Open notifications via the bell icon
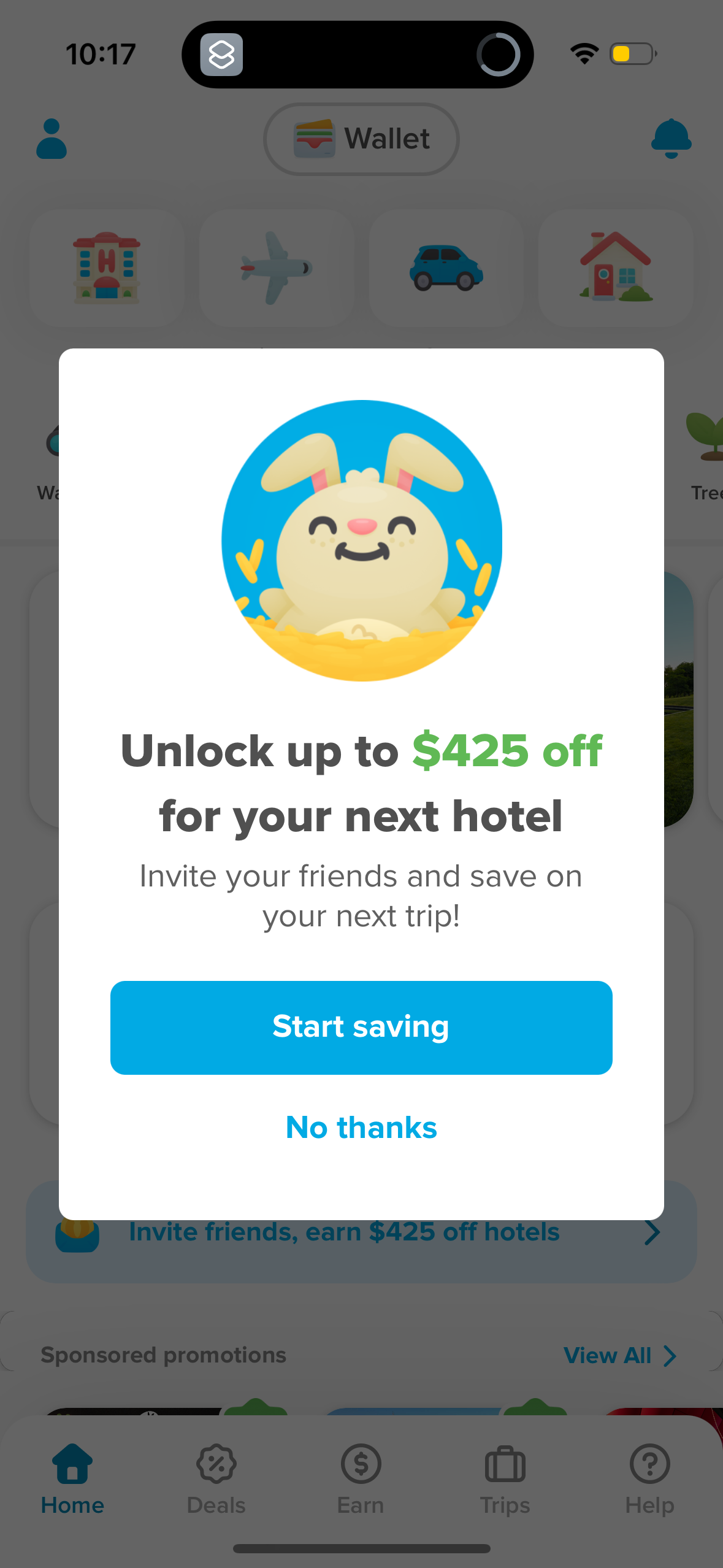Viewport: 723px width, 1568px height. tap(671, 139)
